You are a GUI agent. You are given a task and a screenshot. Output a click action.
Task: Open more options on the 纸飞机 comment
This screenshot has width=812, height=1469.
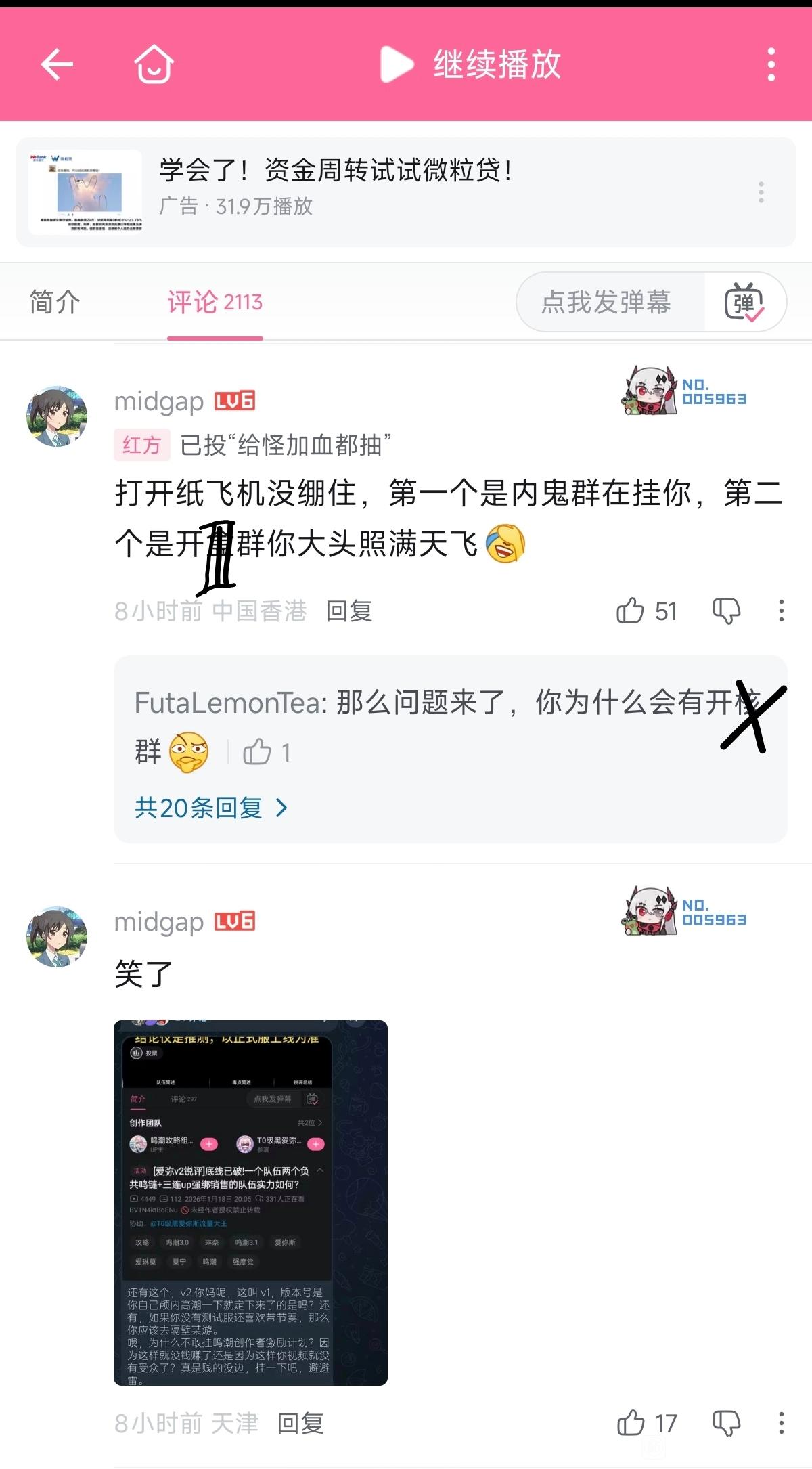pos(782,611)
